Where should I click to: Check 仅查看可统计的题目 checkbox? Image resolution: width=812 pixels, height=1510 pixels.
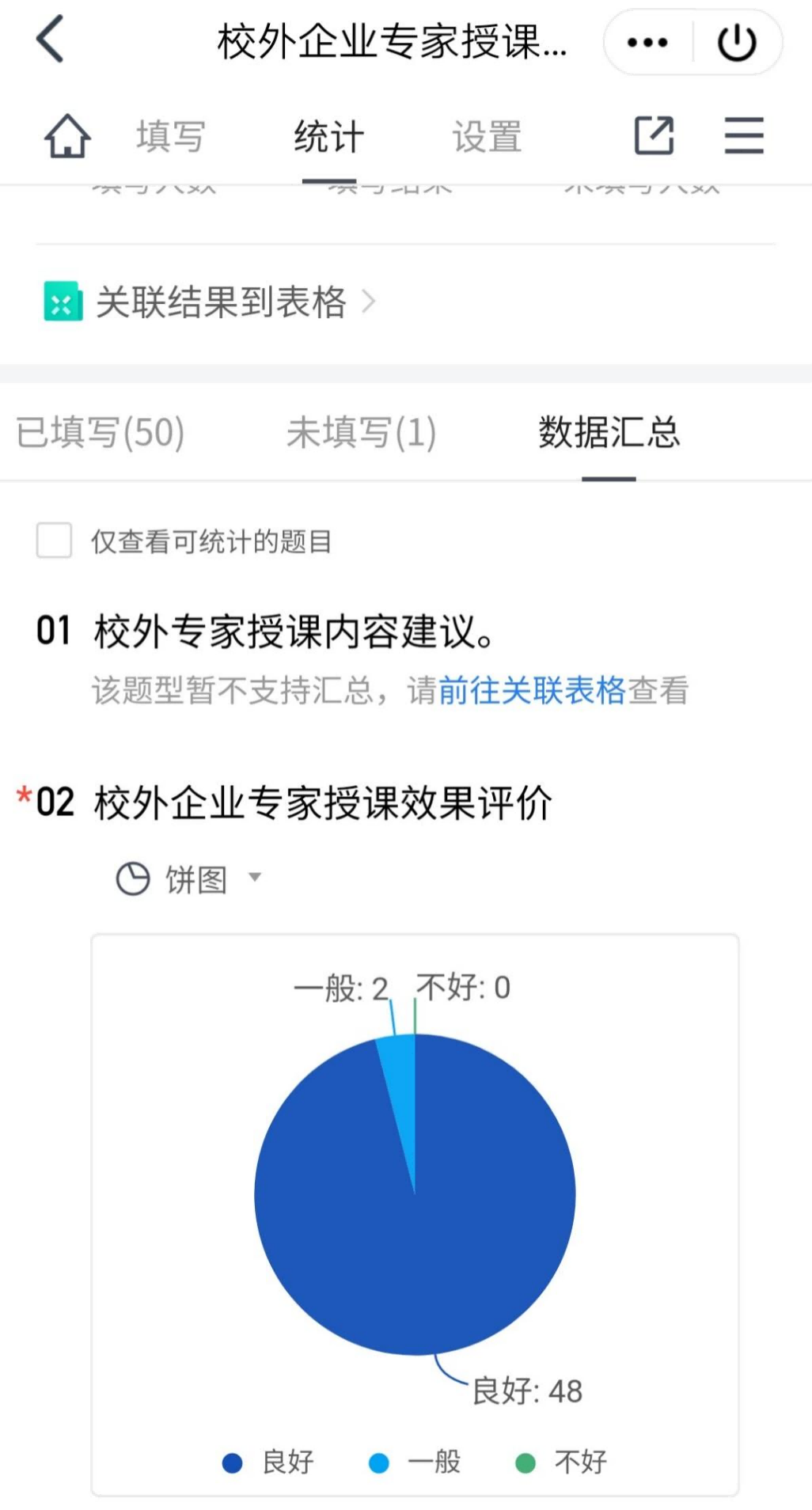pos(55,541)
